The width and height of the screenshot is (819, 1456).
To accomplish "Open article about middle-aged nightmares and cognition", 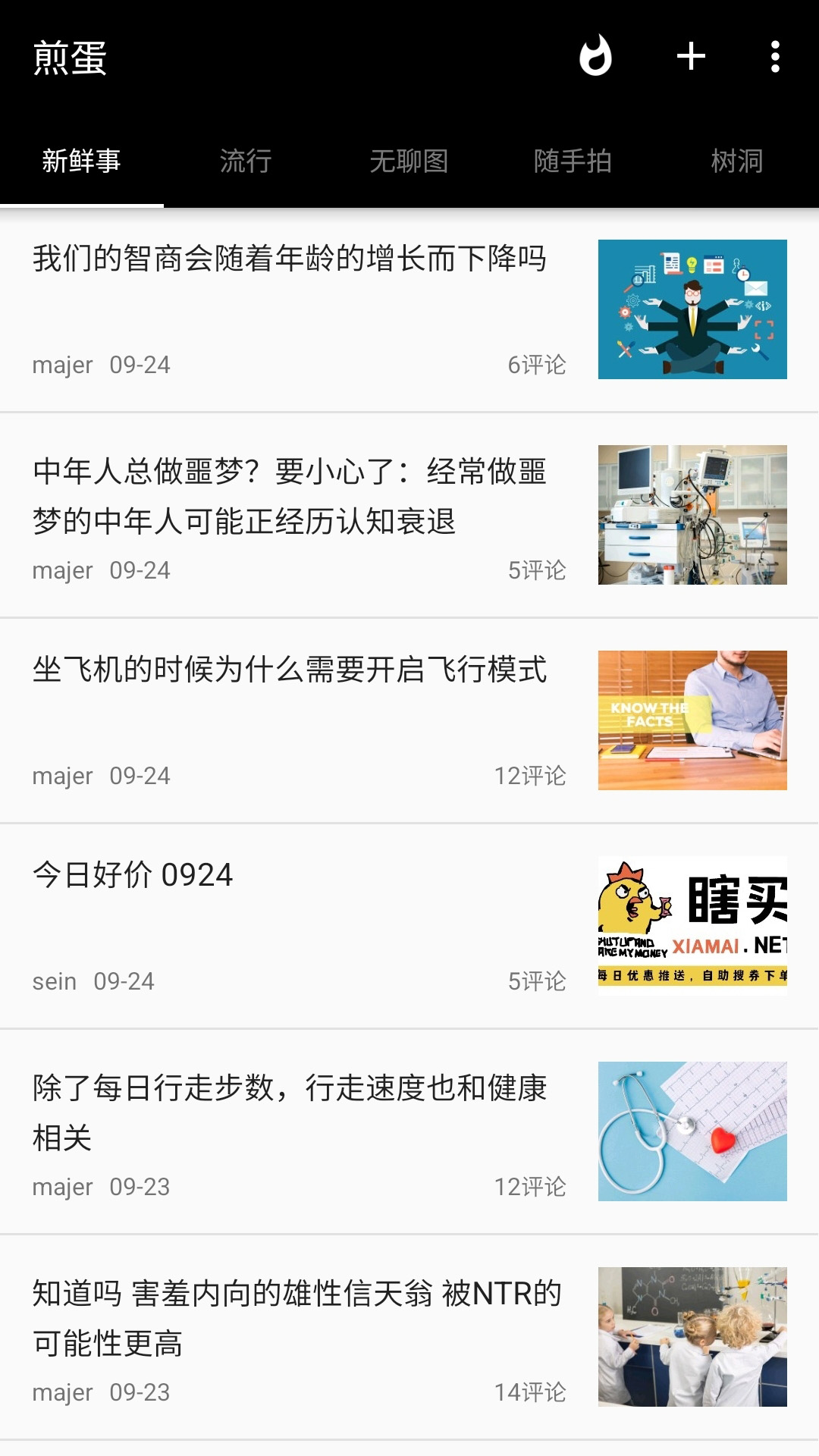I will coord(292,497).
